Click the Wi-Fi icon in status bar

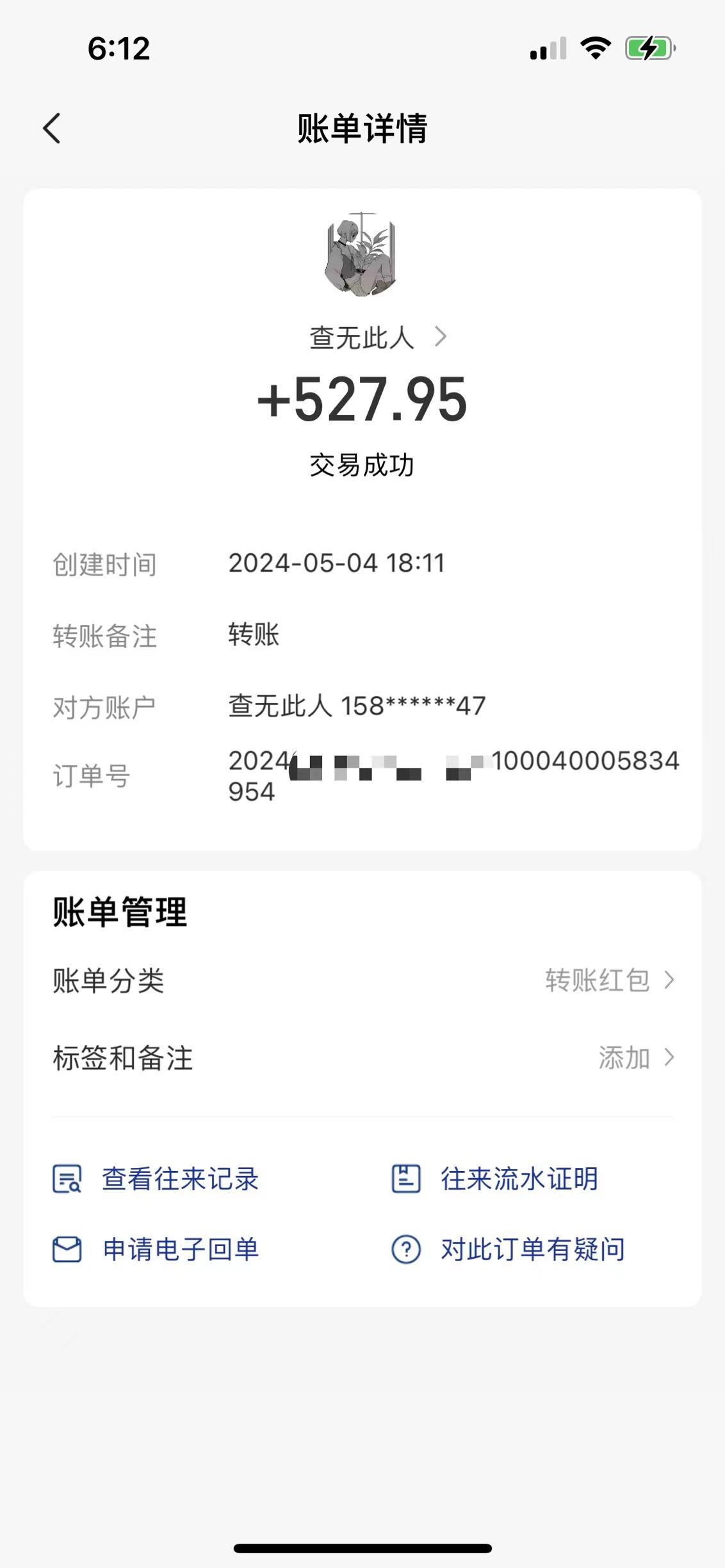click(597, 48)
